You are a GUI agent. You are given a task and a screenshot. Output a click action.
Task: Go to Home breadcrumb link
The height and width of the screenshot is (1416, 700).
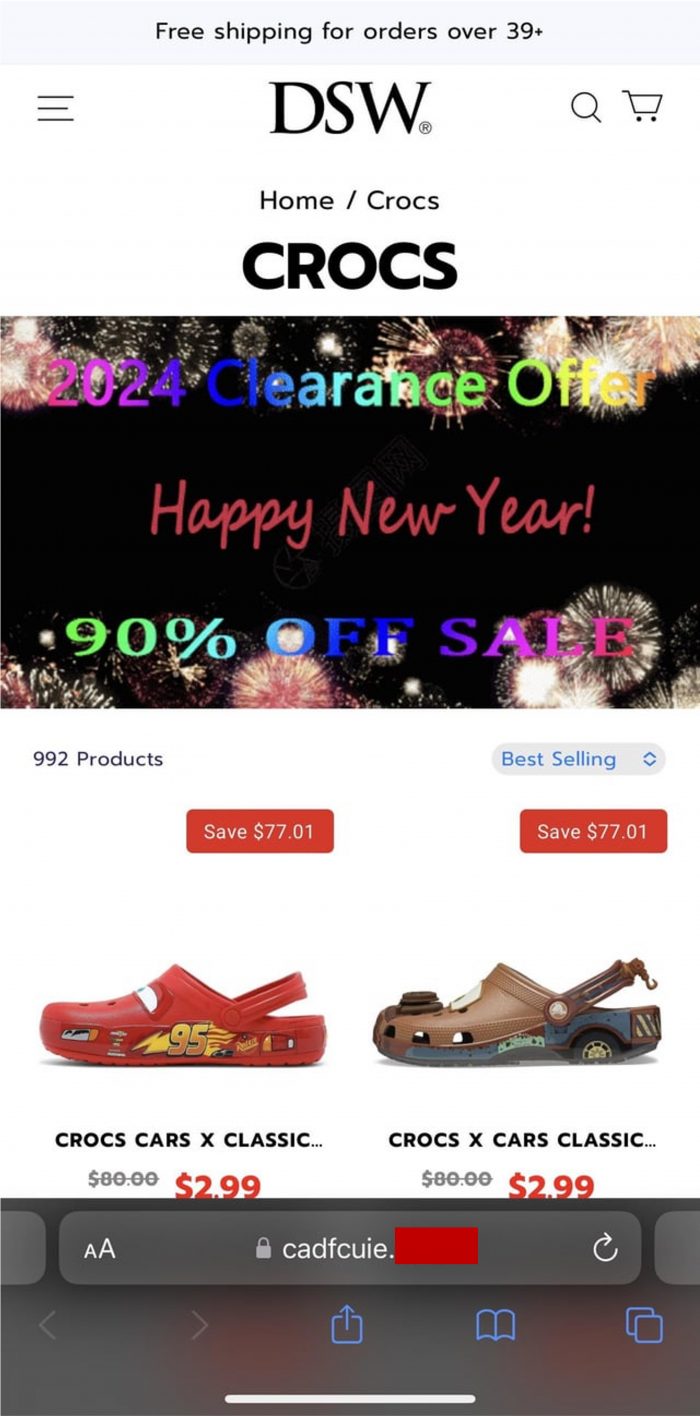[296, 200]
